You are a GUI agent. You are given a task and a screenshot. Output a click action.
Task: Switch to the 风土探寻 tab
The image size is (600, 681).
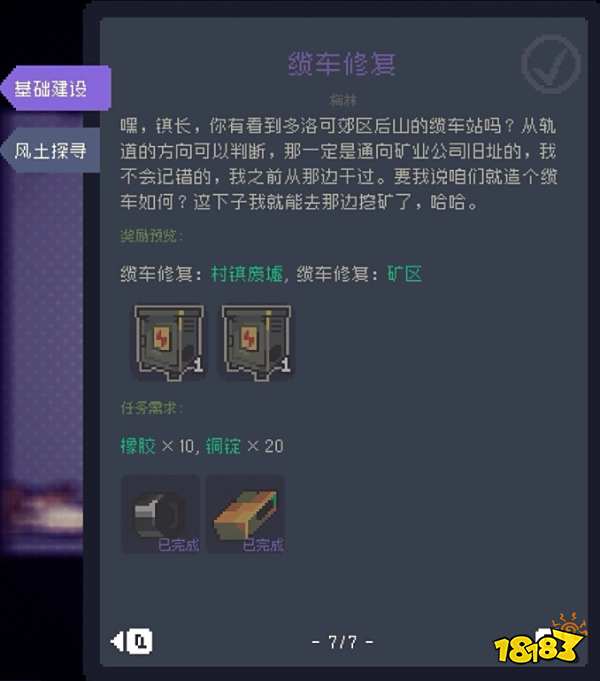click(x=52, y=152)
